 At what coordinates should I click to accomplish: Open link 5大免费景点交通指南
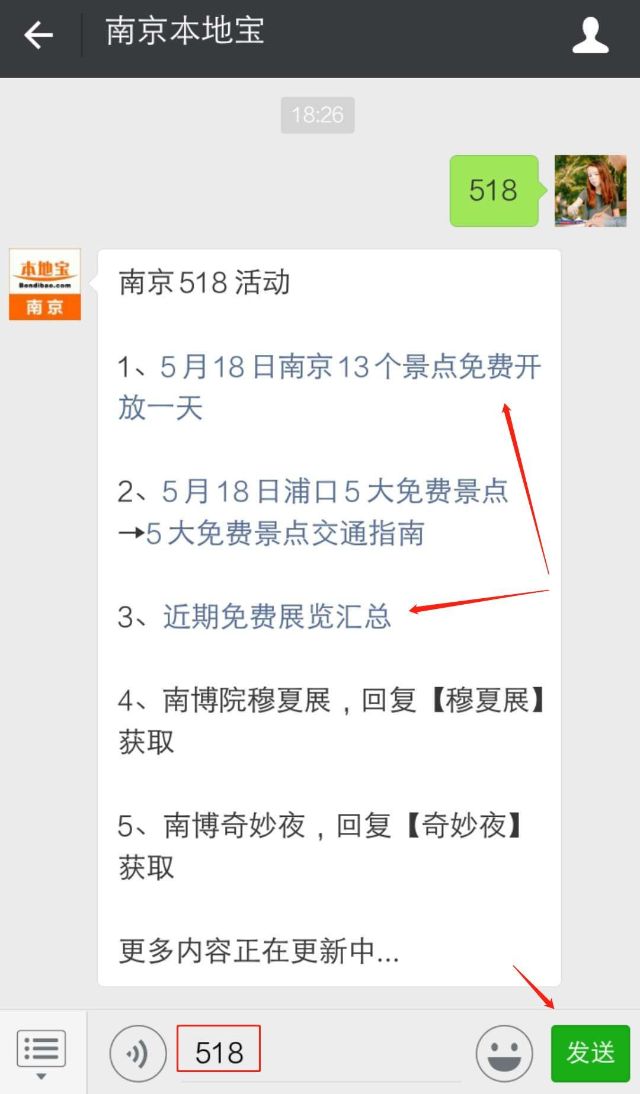point(285,533)
